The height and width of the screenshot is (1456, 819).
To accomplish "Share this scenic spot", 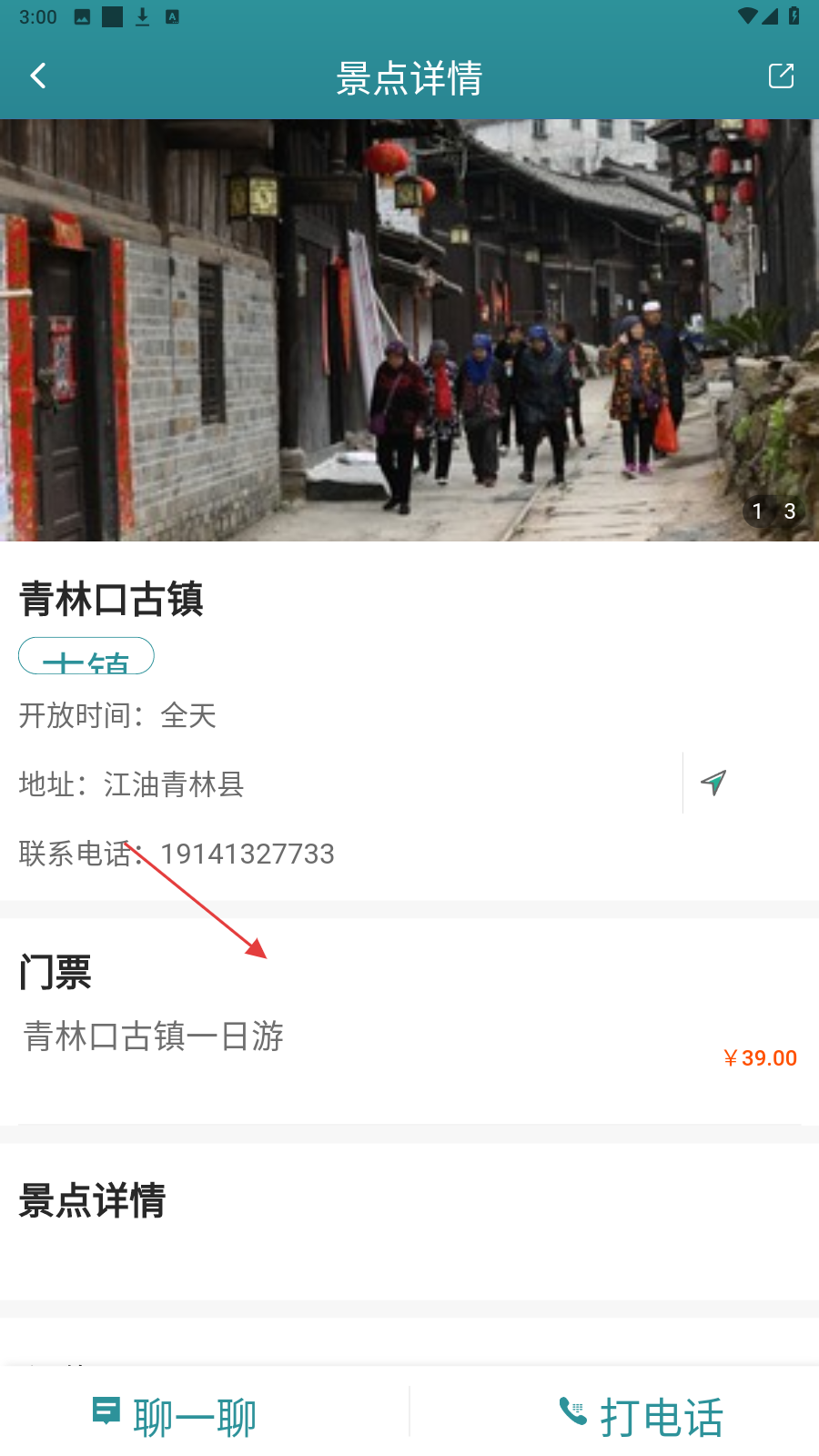I will [781, 76].
